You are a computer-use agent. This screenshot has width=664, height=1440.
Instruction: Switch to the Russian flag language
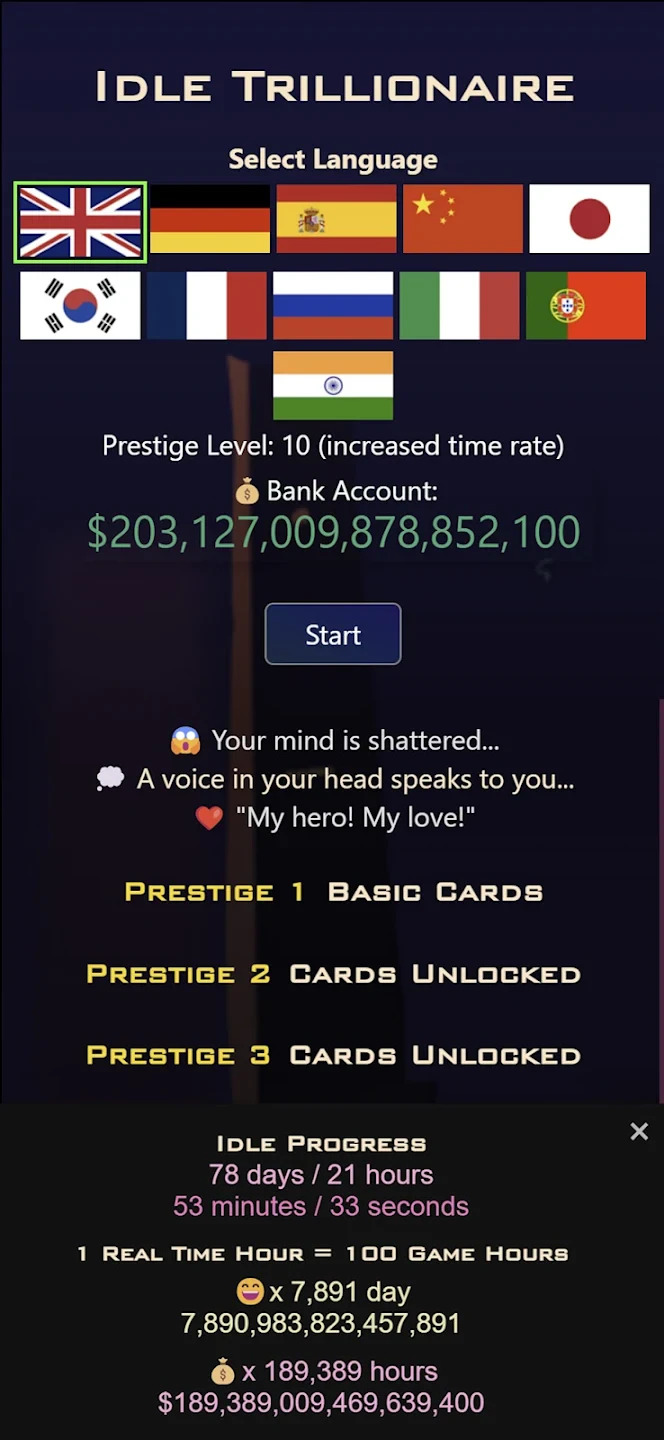(333, 305)
